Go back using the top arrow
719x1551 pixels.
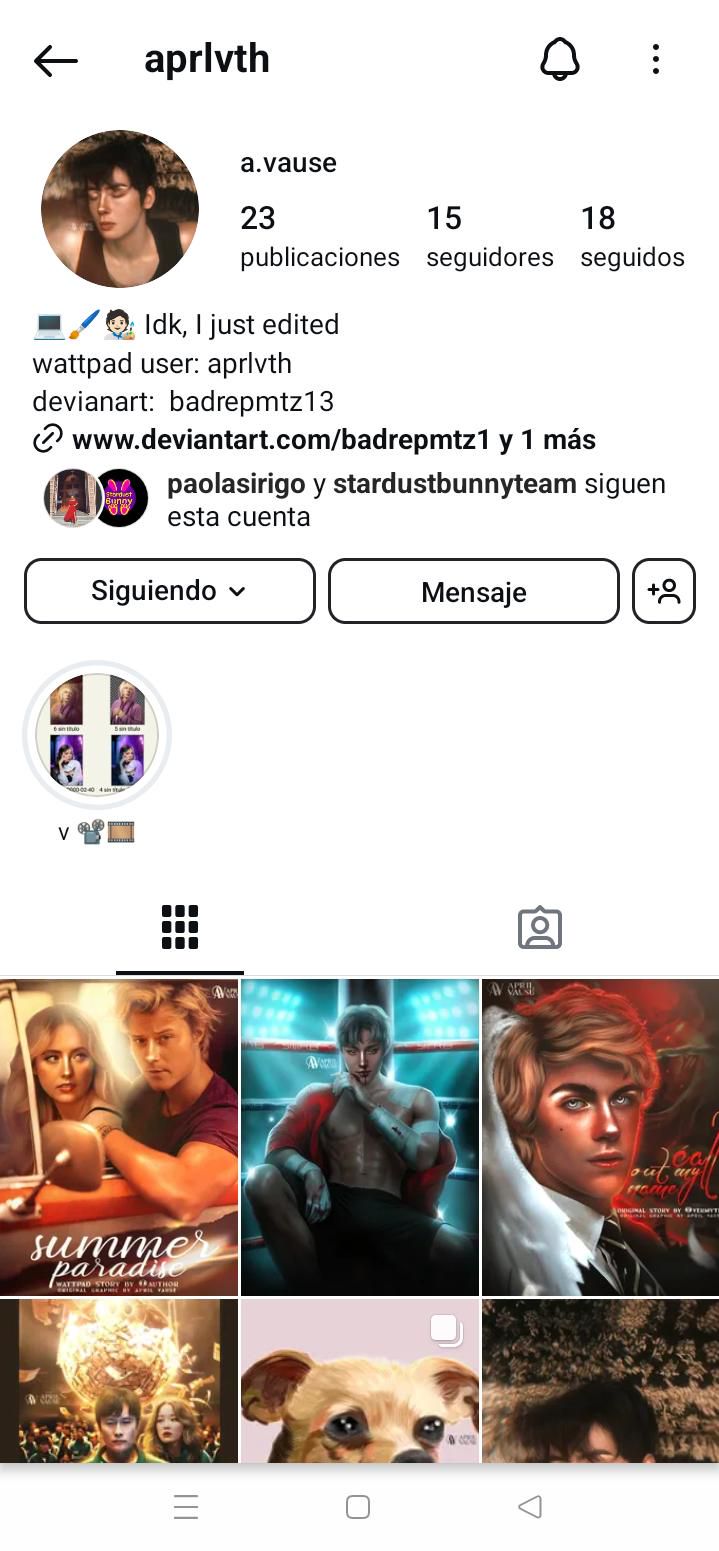(x=55, y=61)
